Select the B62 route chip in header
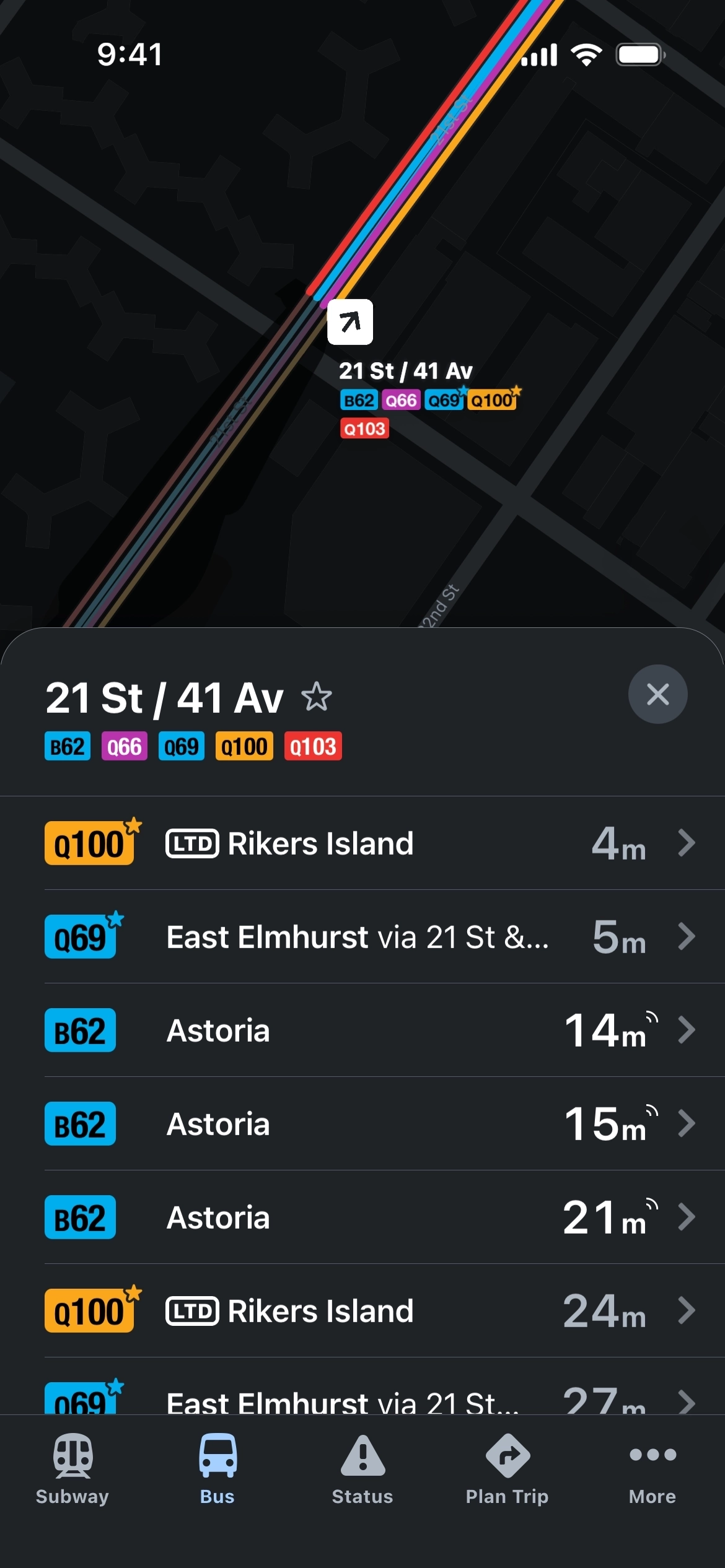 pos(68,746)
